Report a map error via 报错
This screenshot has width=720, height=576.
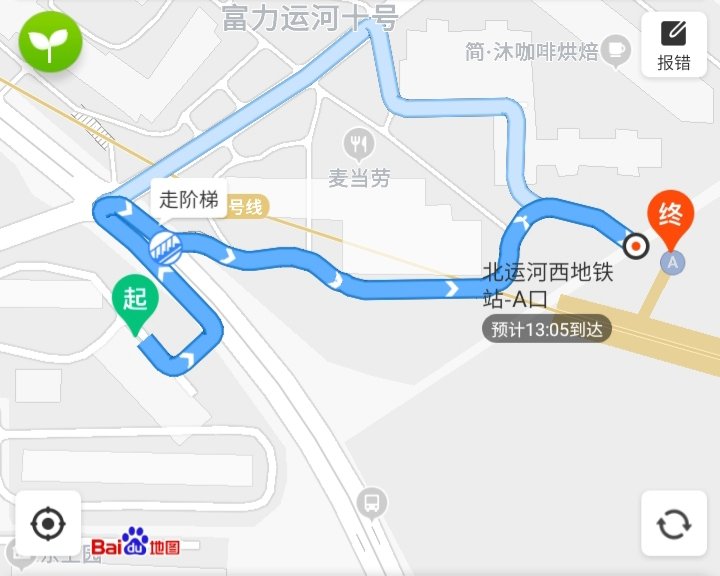click(673, 44)
